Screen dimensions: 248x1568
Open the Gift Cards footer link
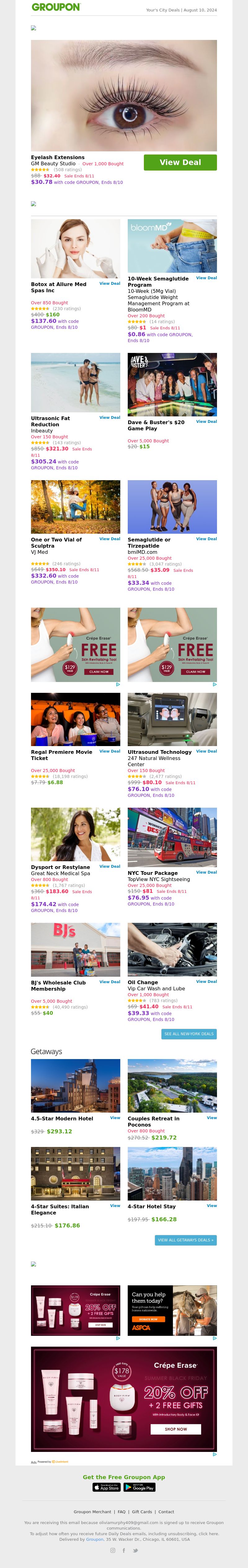(142, 1511)
